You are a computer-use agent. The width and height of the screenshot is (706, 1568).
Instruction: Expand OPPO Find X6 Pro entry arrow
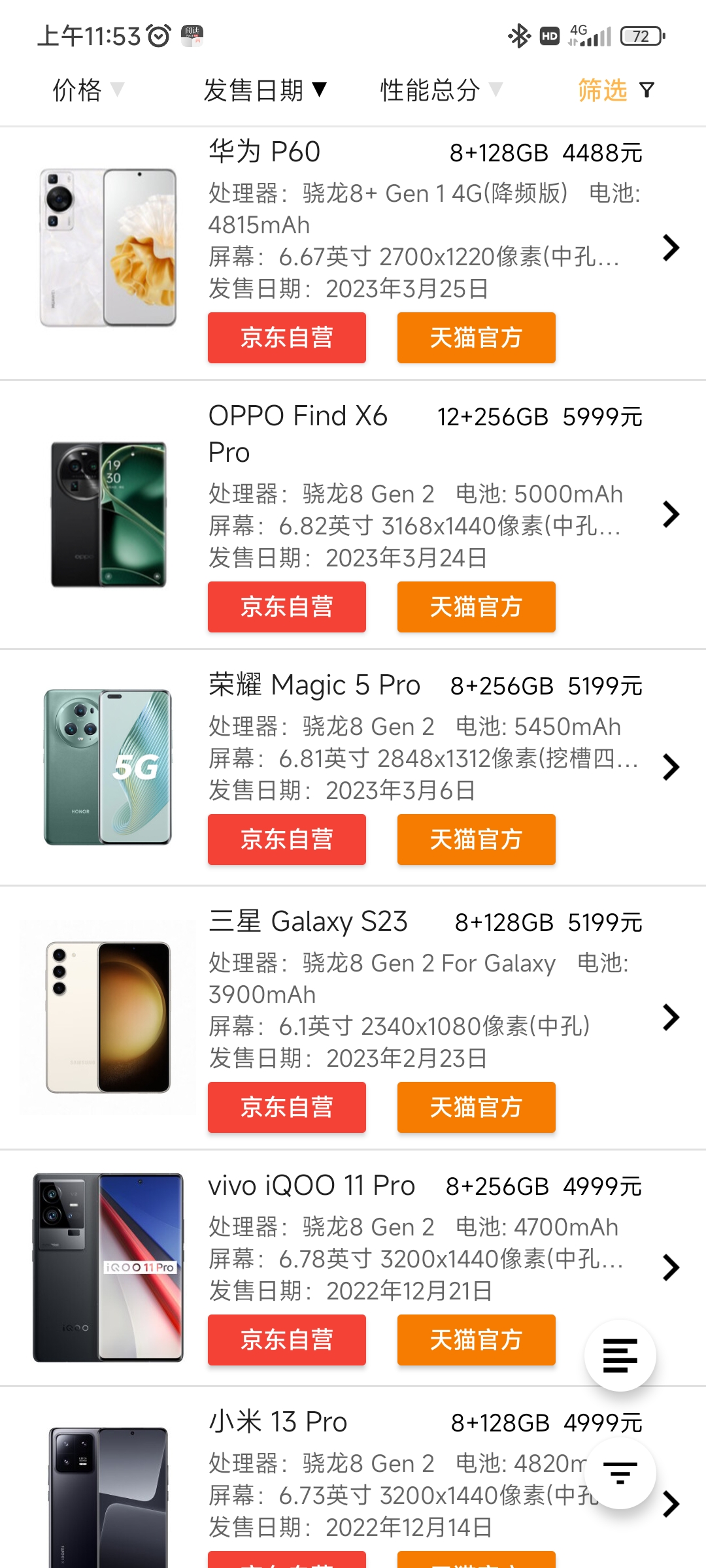pos(671,515)
